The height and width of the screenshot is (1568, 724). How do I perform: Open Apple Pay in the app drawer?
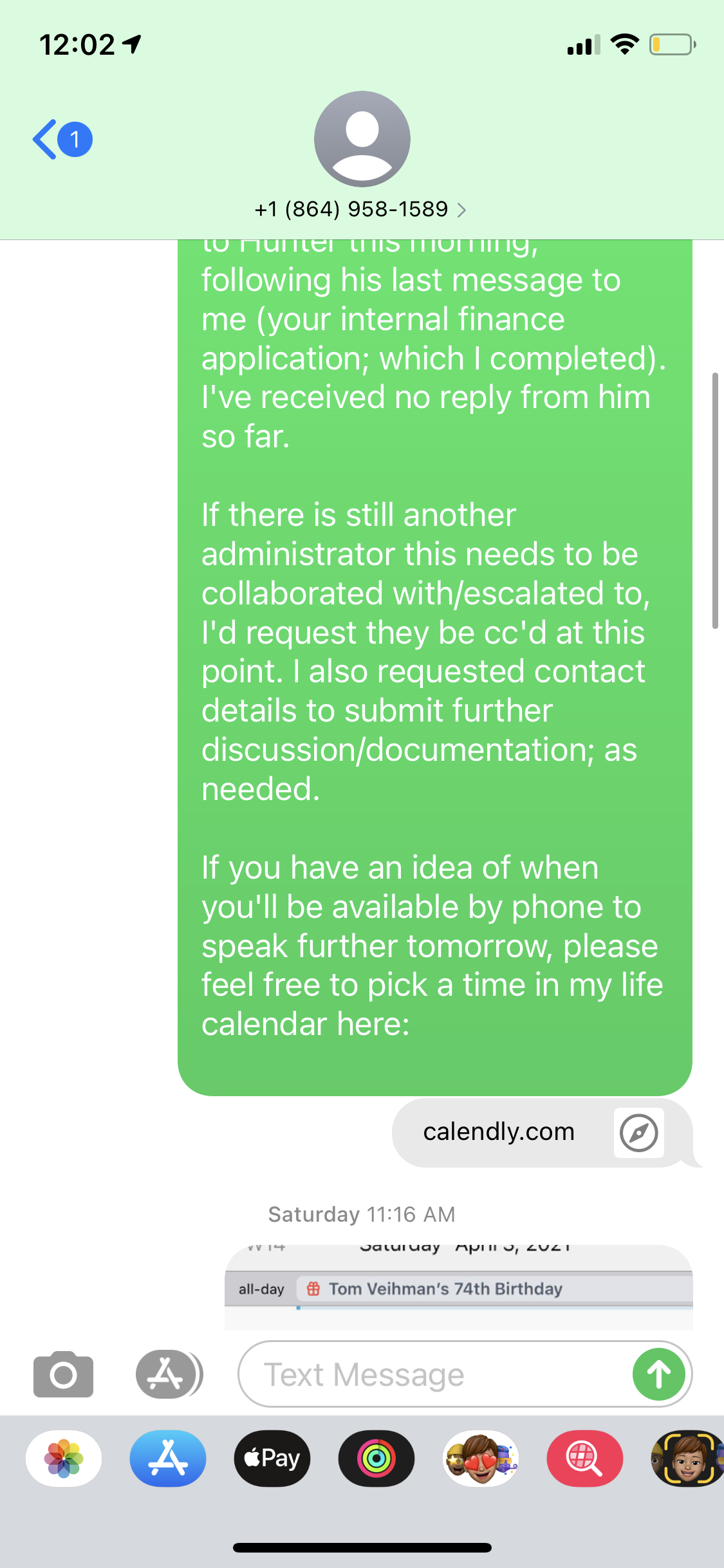[x=272, y=1458]
